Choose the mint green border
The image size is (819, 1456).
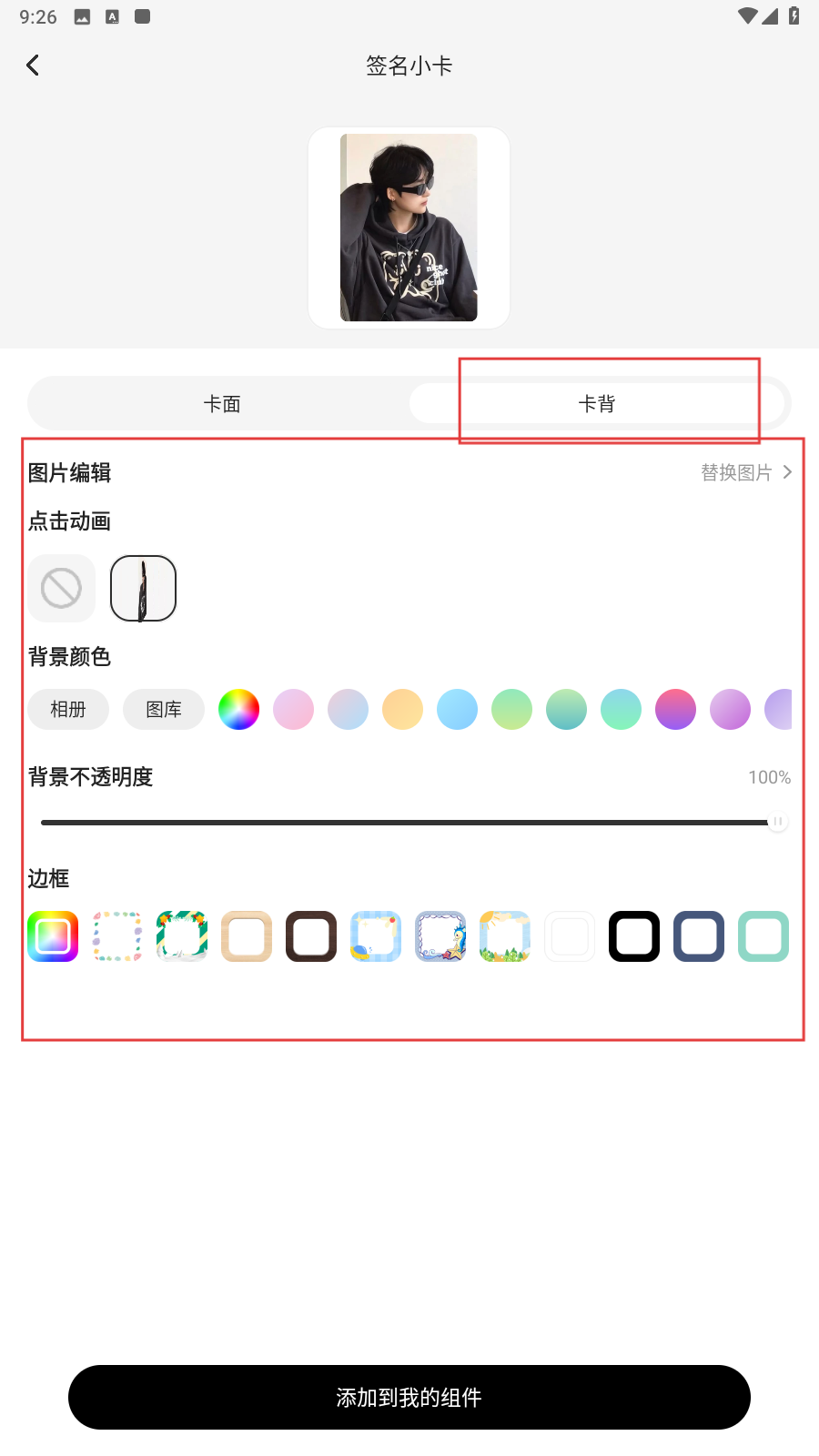[x=763, y=936]
